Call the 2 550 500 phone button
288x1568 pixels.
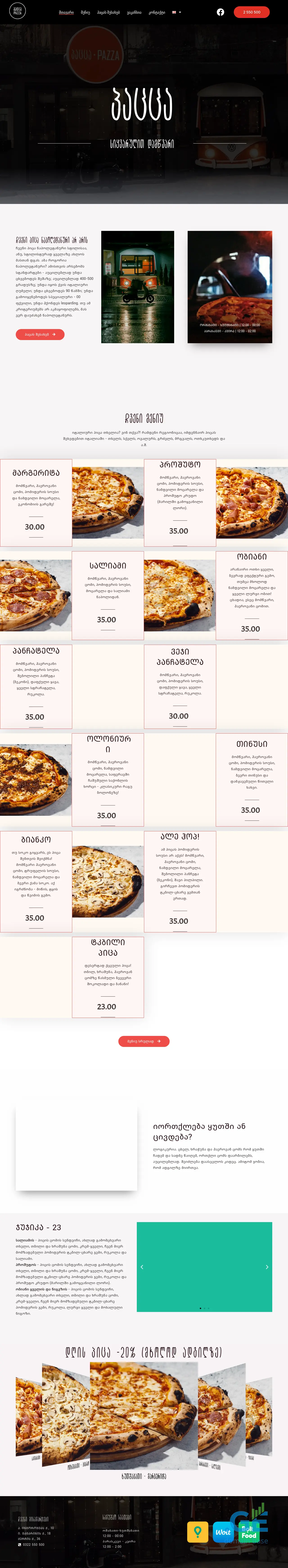(x=251, y=12)
